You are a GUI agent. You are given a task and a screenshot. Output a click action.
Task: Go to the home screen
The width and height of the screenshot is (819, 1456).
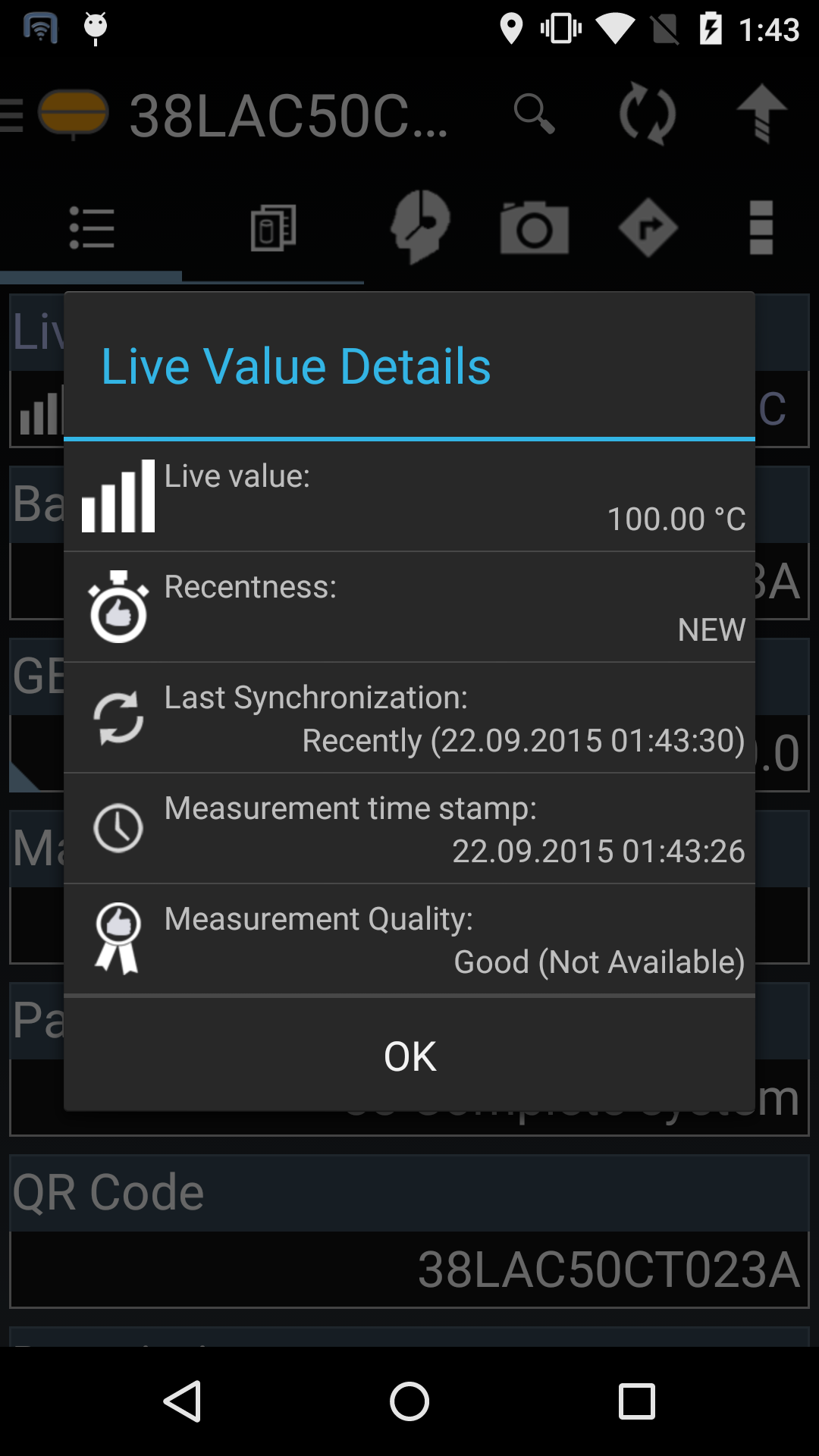click(409, 1401)
